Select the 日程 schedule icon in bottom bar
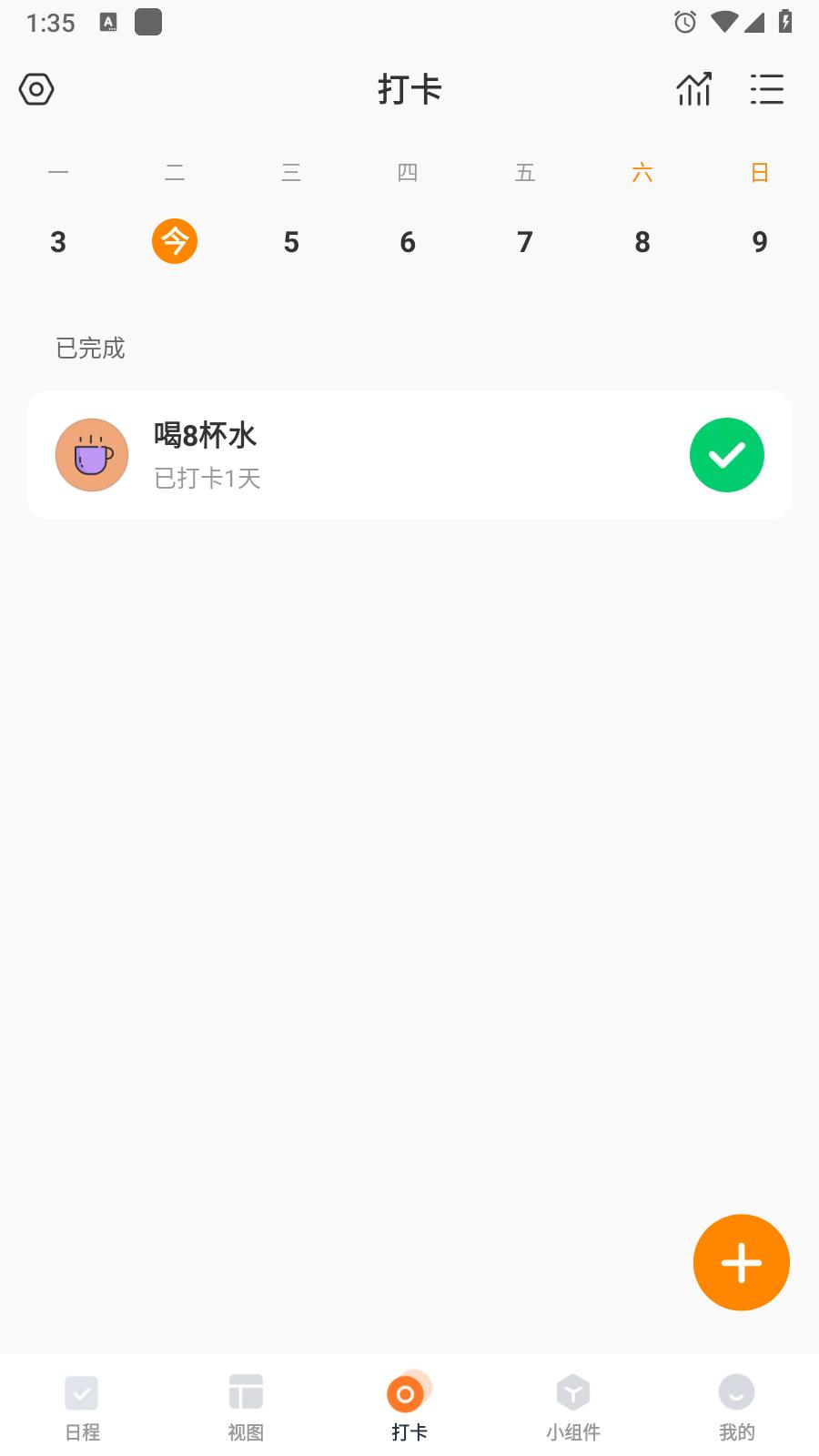Screen dimensions: 819x1456 pyautogui.click(x=82, y=1392)
